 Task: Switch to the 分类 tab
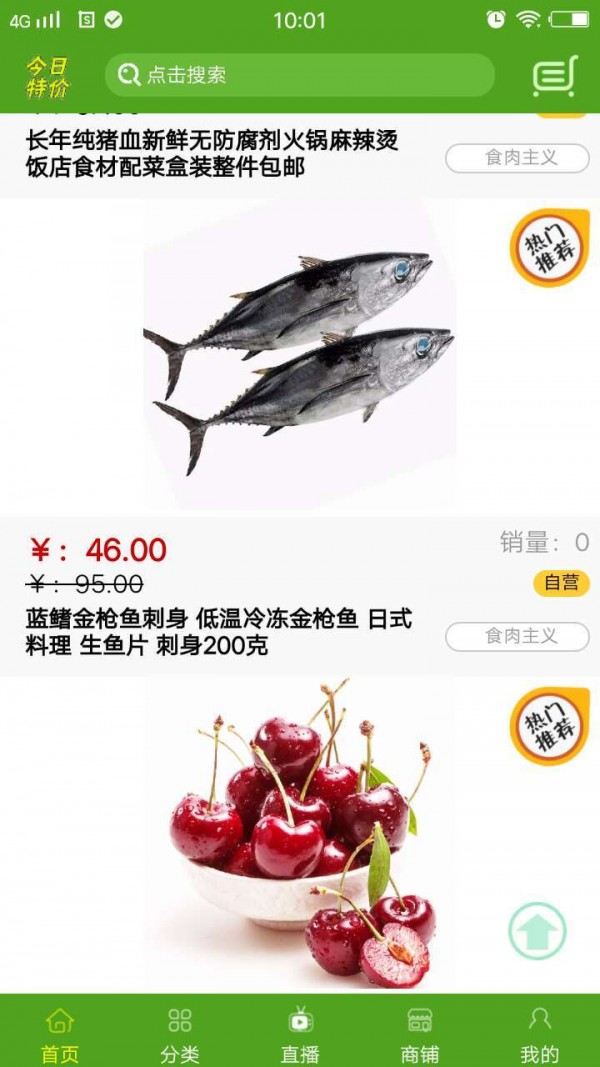(180, 1034)
